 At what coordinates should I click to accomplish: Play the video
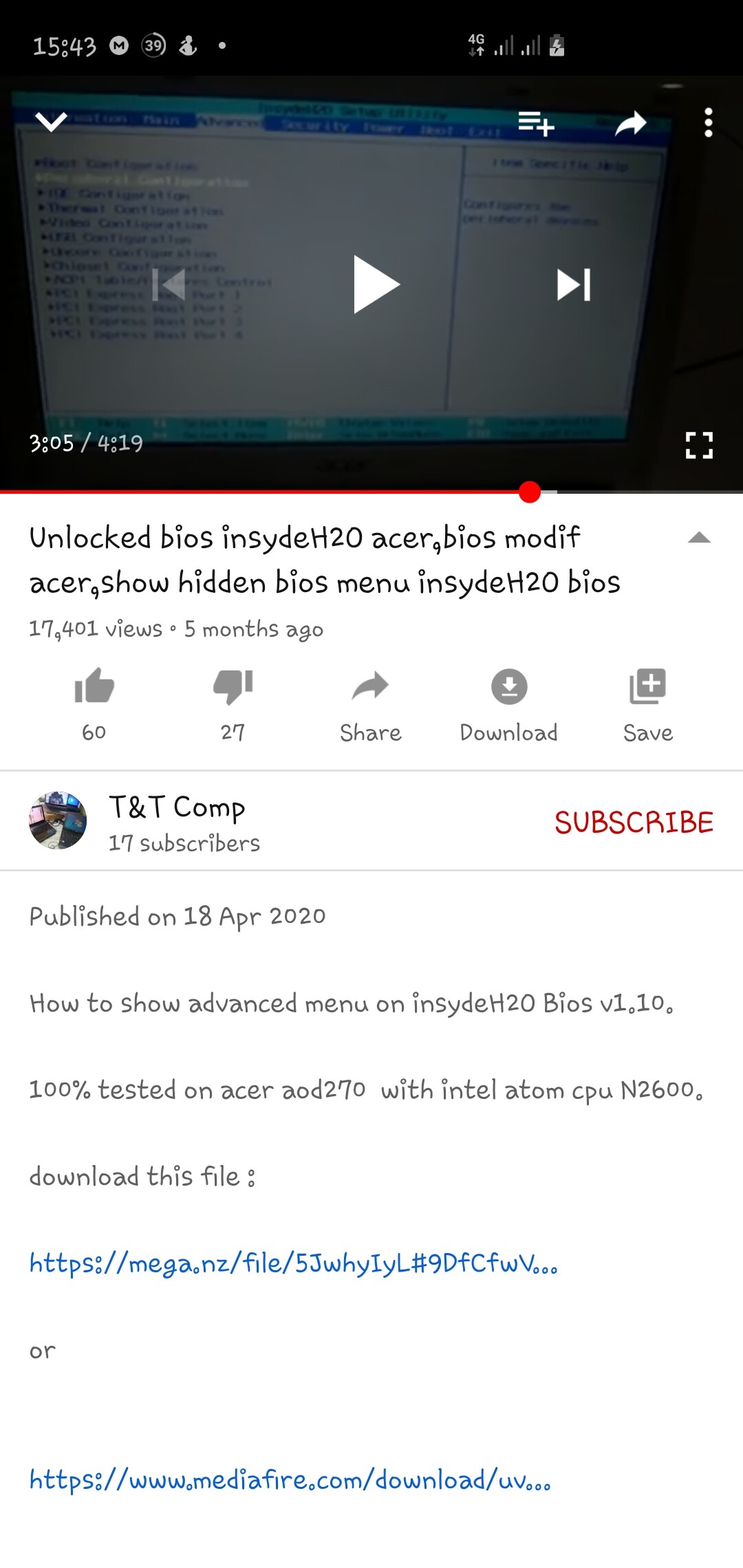pos(375,284)
